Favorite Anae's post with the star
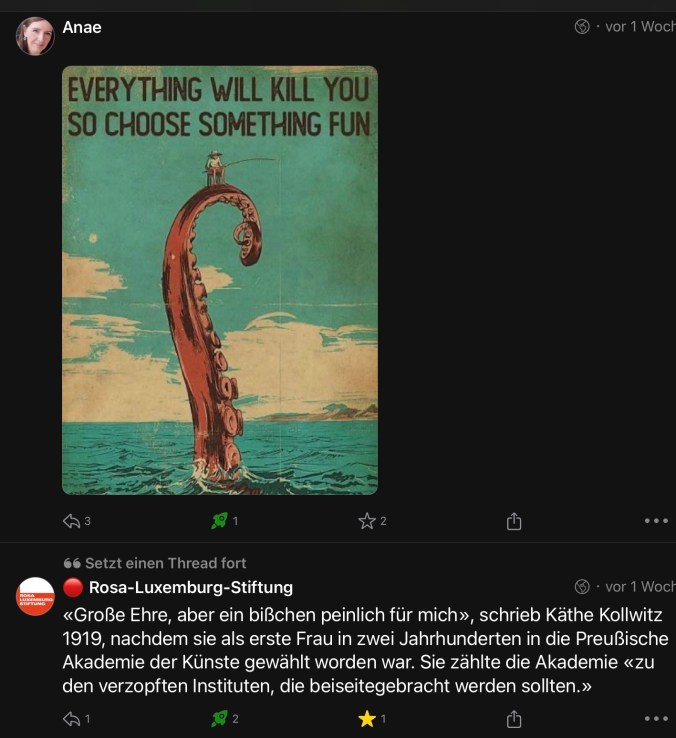The image size is (676, 738). click(x=367, y=521)
